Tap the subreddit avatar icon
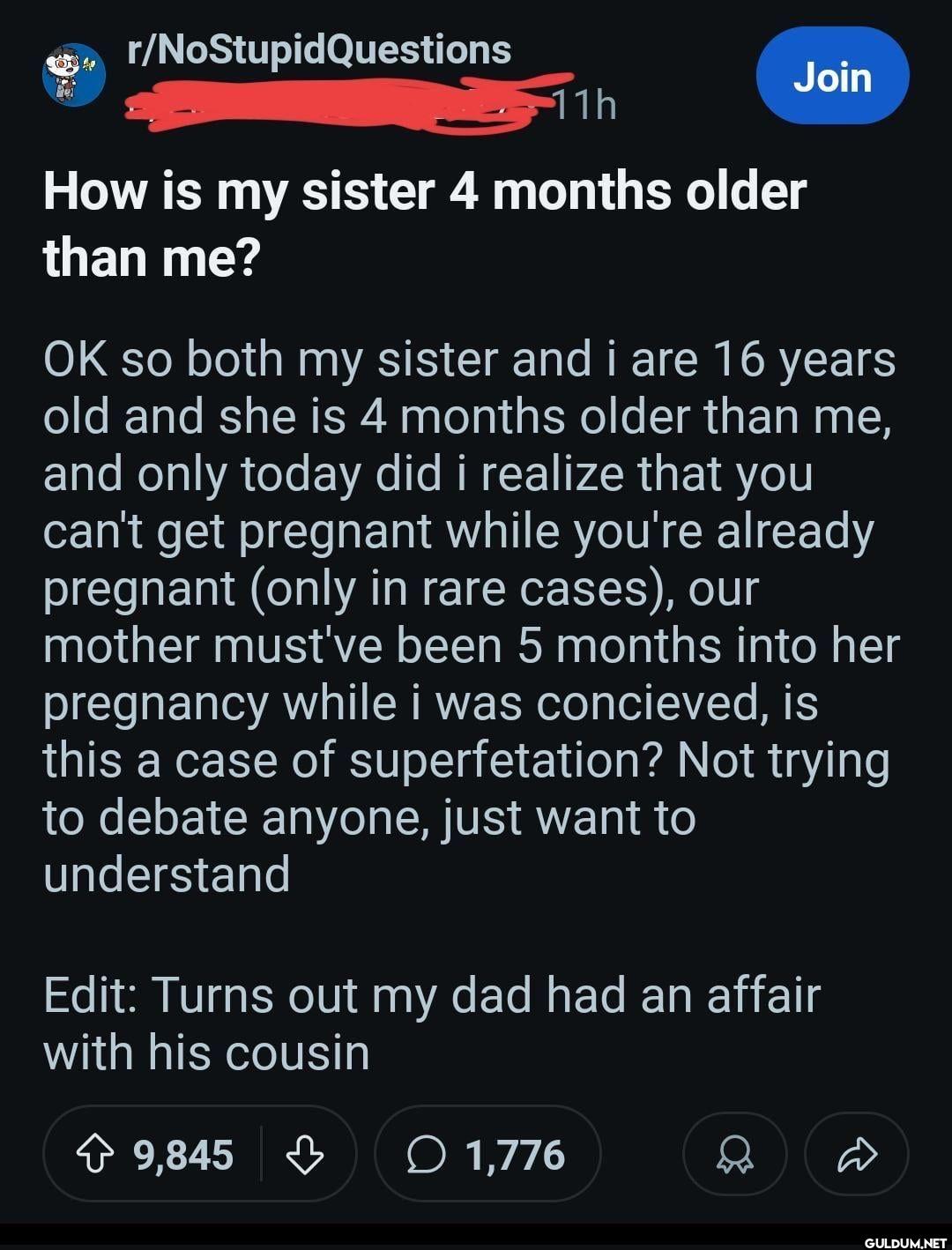The width and height of the screenshot is (952, 1250). point(74,75)
